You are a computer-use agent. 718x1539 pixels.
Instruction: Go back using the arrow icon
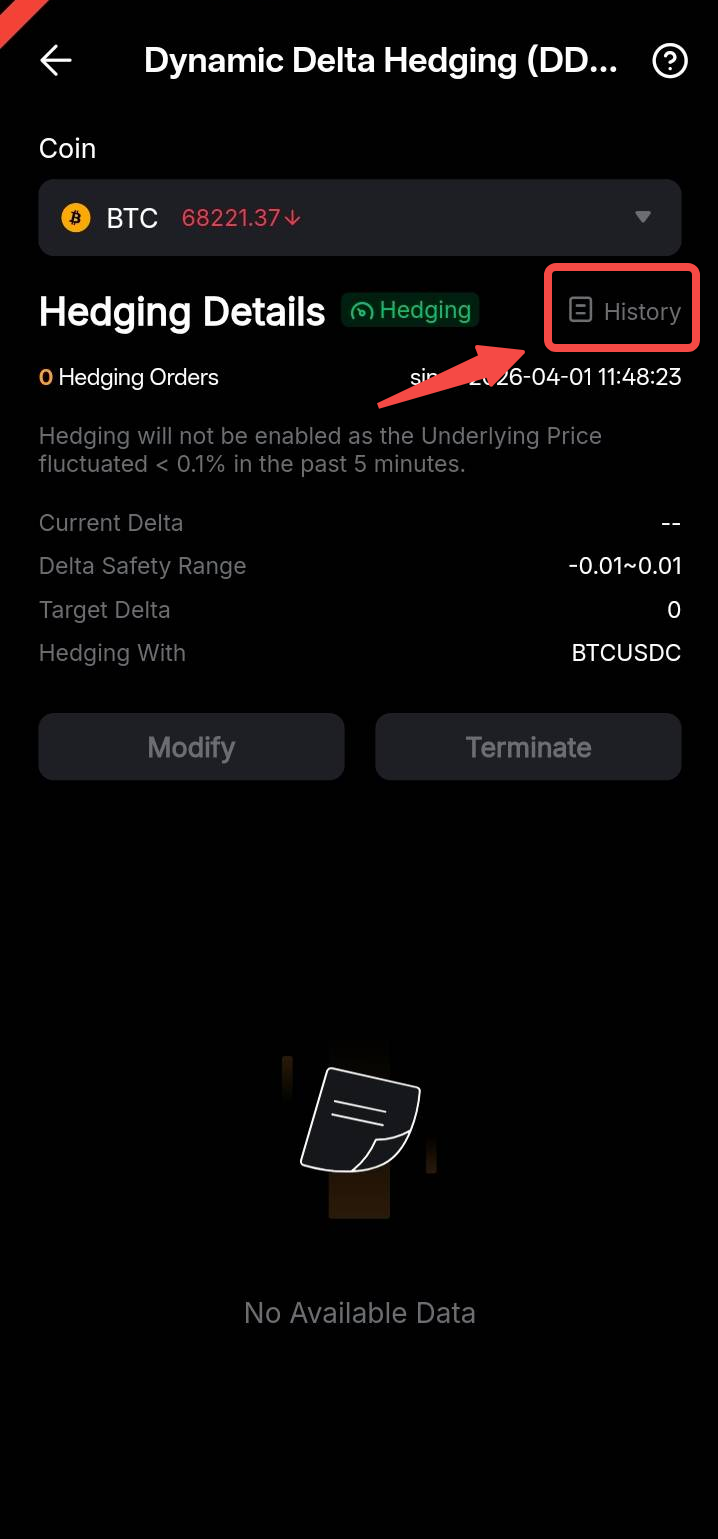point(56,61)
